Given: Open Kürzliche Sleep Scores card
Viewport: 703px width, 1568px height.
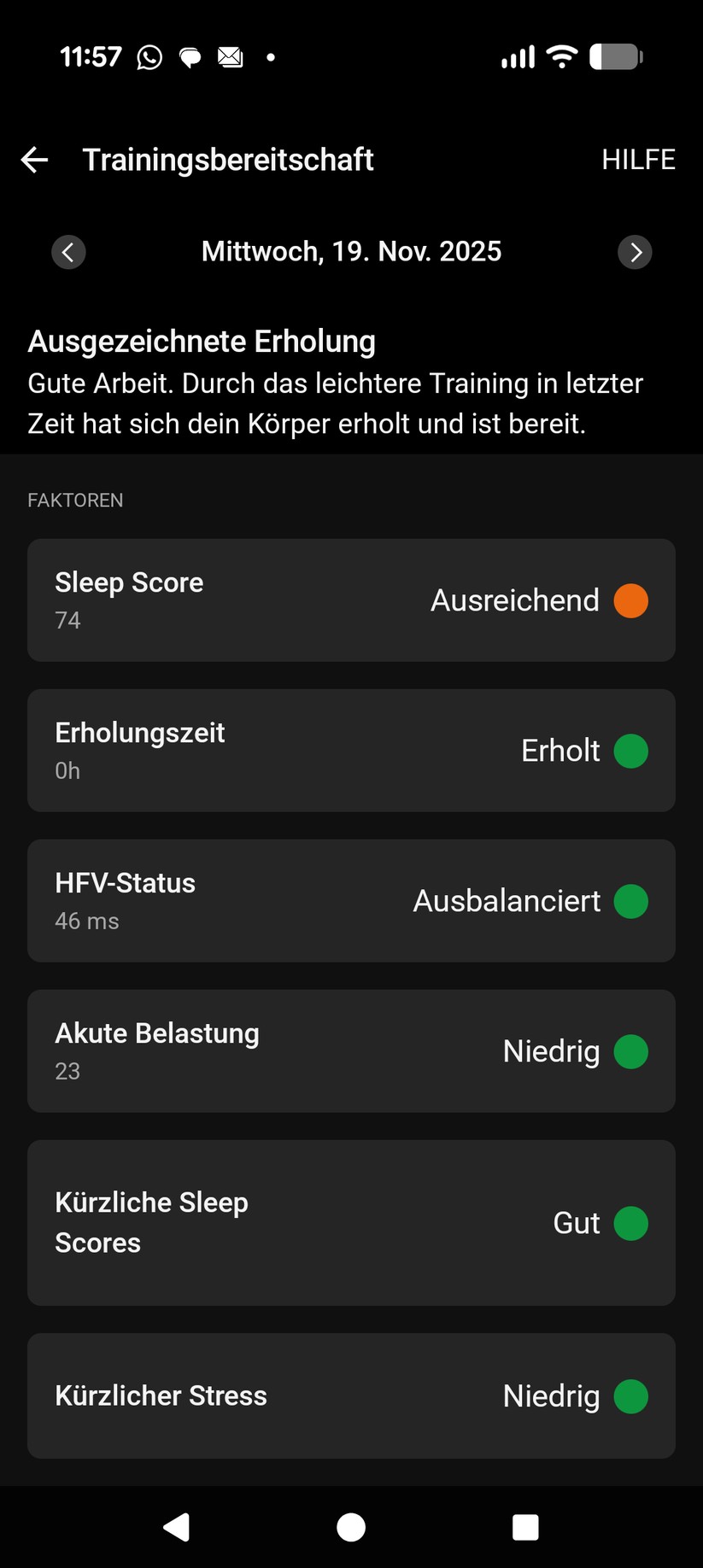Looking at the screenshot, I should click(x=351, y=1222).
